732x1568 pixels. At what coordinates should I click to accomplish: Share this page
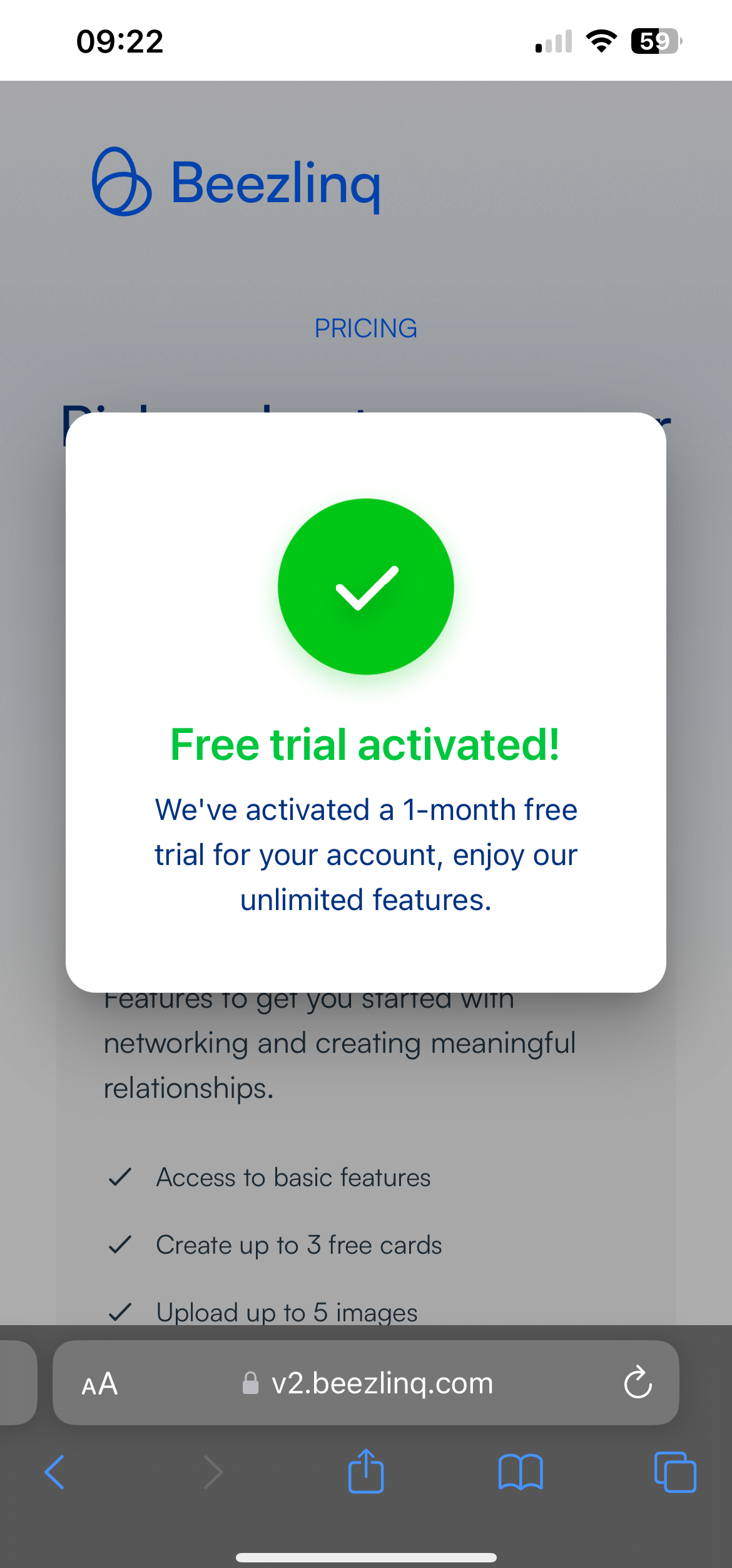tap(366, 1471)
